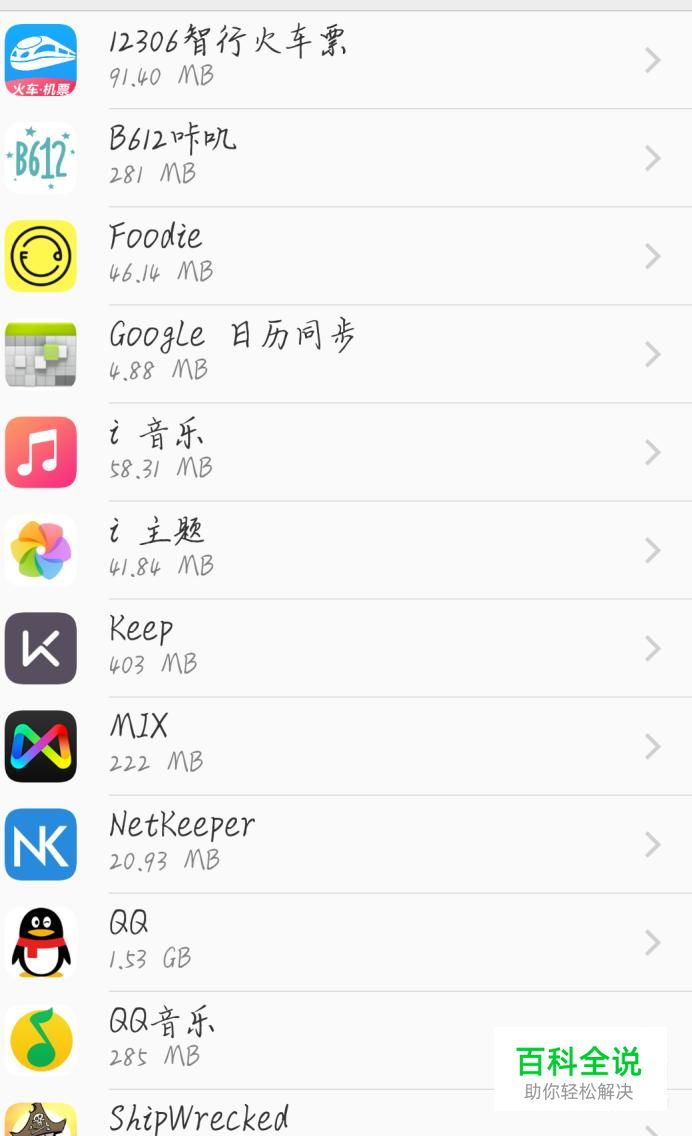The image size is (692, 1136).
Task: Open B612咔叽 storage details
Action: point(346,158)
